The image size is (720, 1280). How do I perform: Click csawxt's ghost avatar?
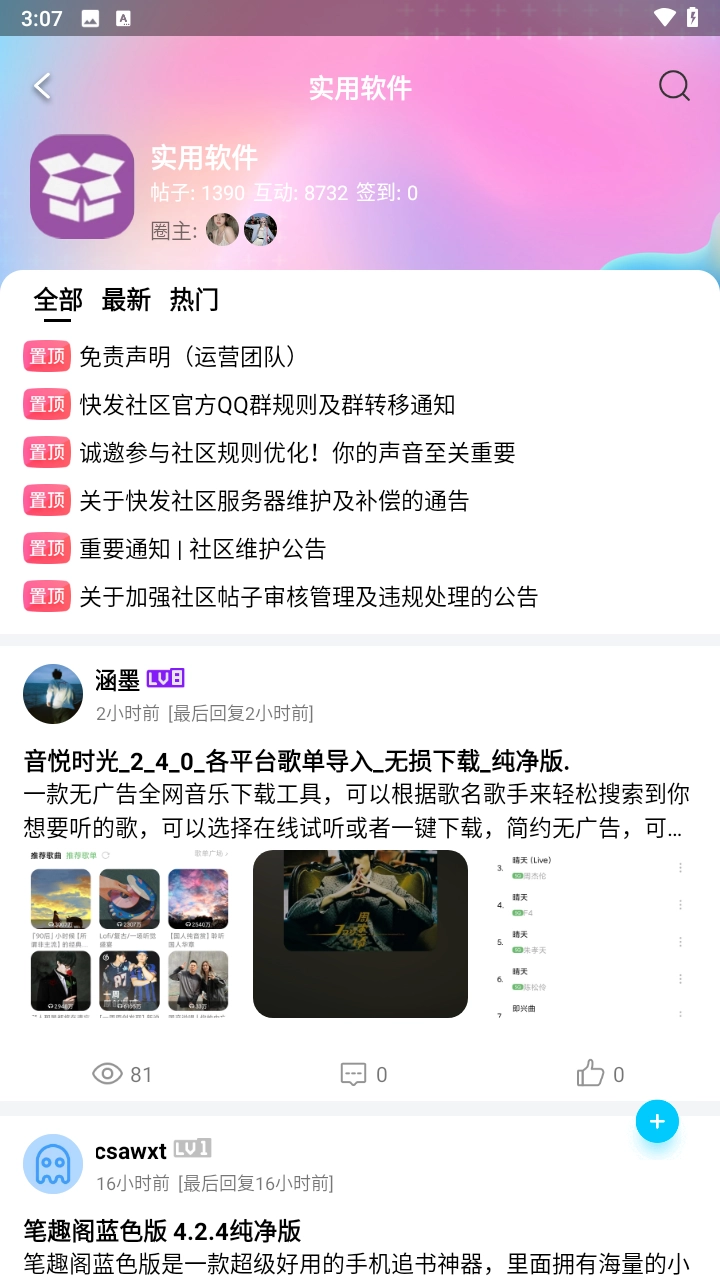point(52,1164)
